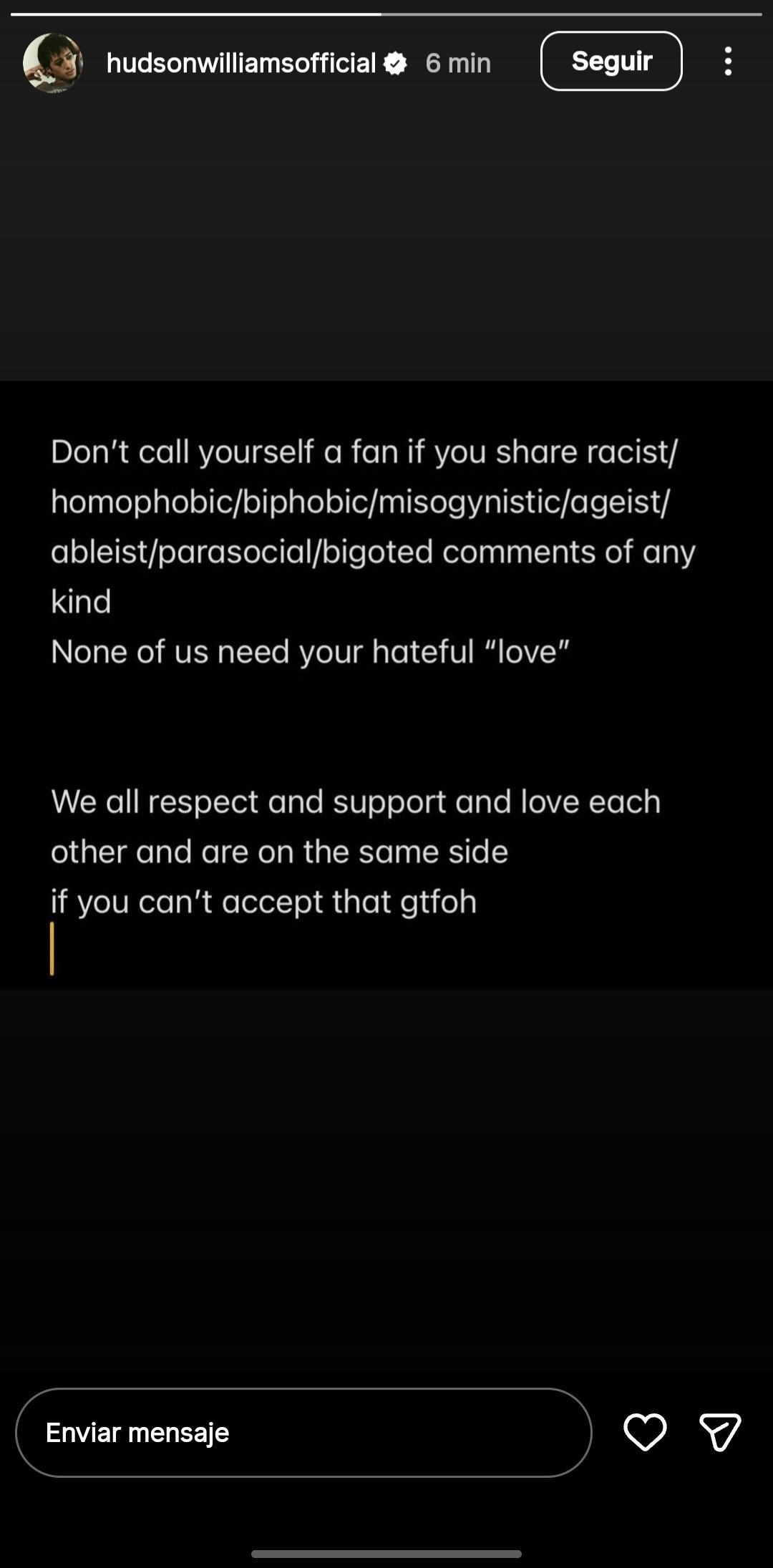Tap the Enviar mensaje reply field
The width and height of the screenshot is (773, 1568).
click(303, 1432)
